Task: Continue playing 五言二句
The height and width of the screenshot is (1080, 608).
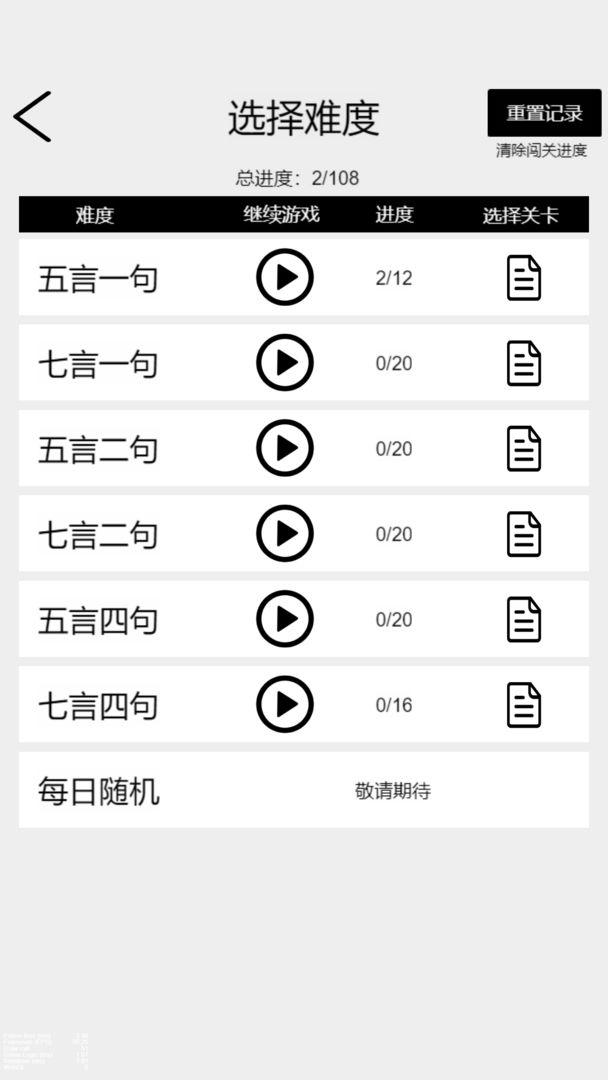Action: point(285,448)
